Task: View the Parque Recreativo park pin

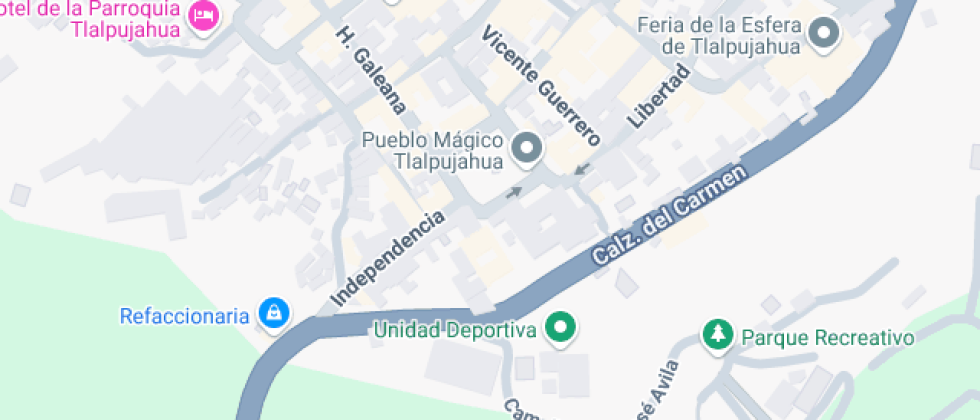Action: (716, 336)
